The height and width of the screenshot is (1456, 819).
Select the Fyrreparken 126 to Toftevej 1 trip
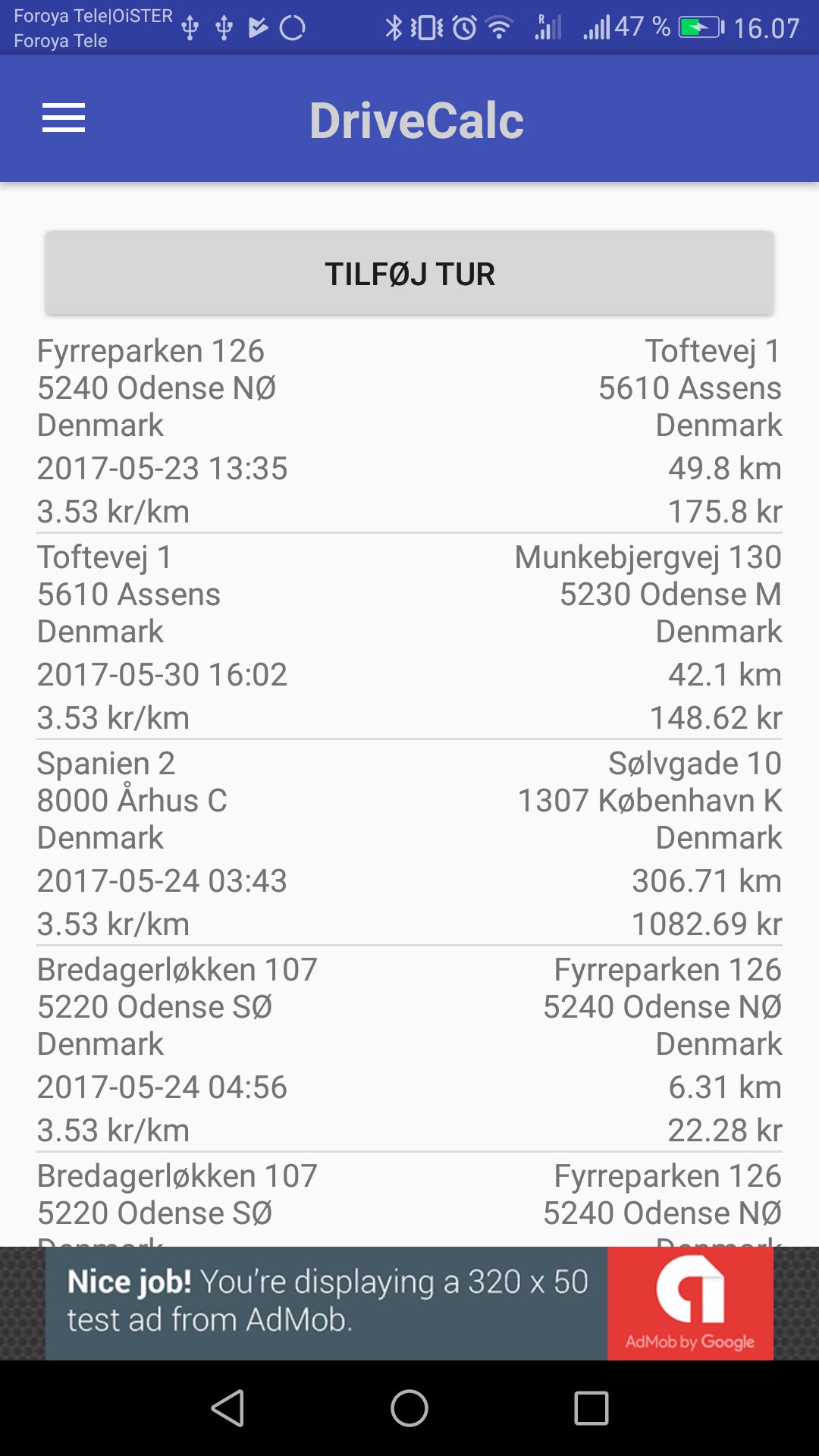point(409,428)
